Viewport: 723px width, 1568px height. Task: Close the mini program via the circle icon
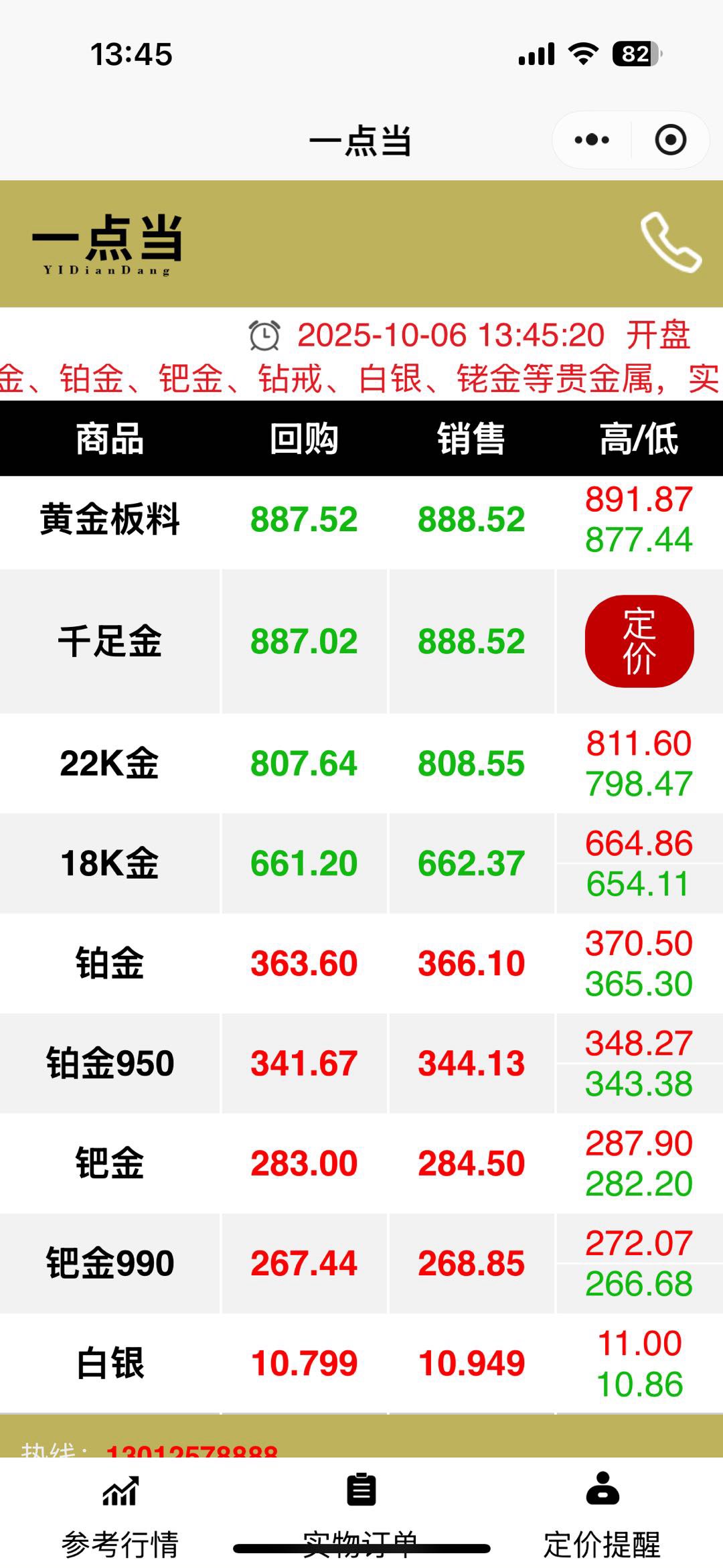670,140
